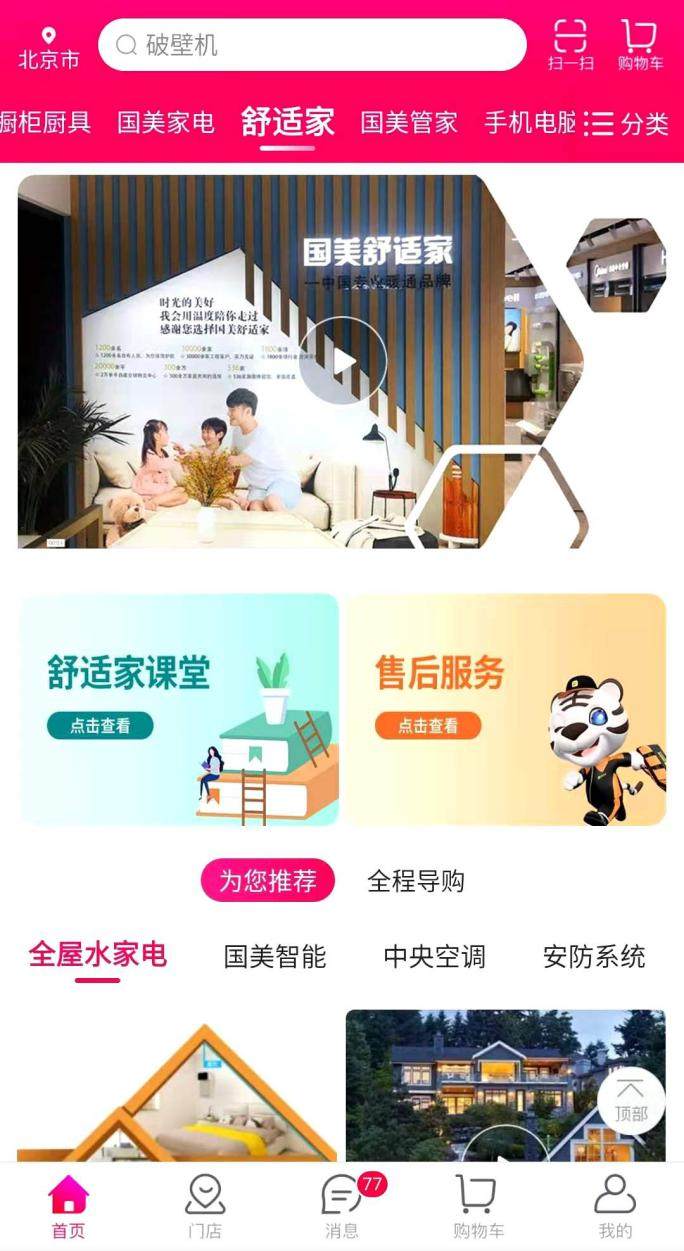Switch to the 国美家电 tab

coord(165,123)
